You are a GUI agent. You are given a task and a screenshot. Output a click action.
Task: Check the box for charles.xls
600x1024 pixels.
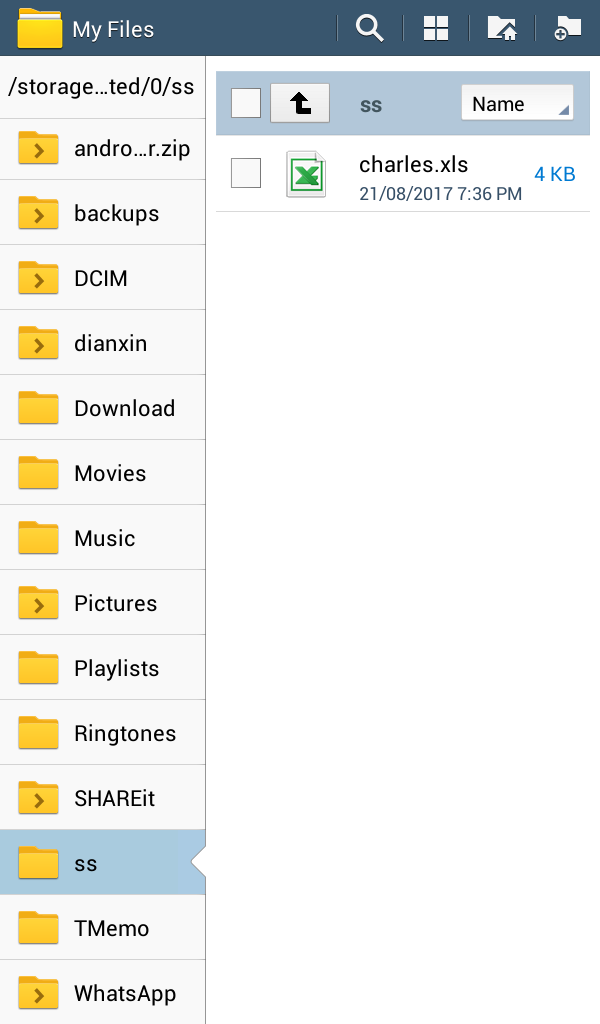coord(246,173)
